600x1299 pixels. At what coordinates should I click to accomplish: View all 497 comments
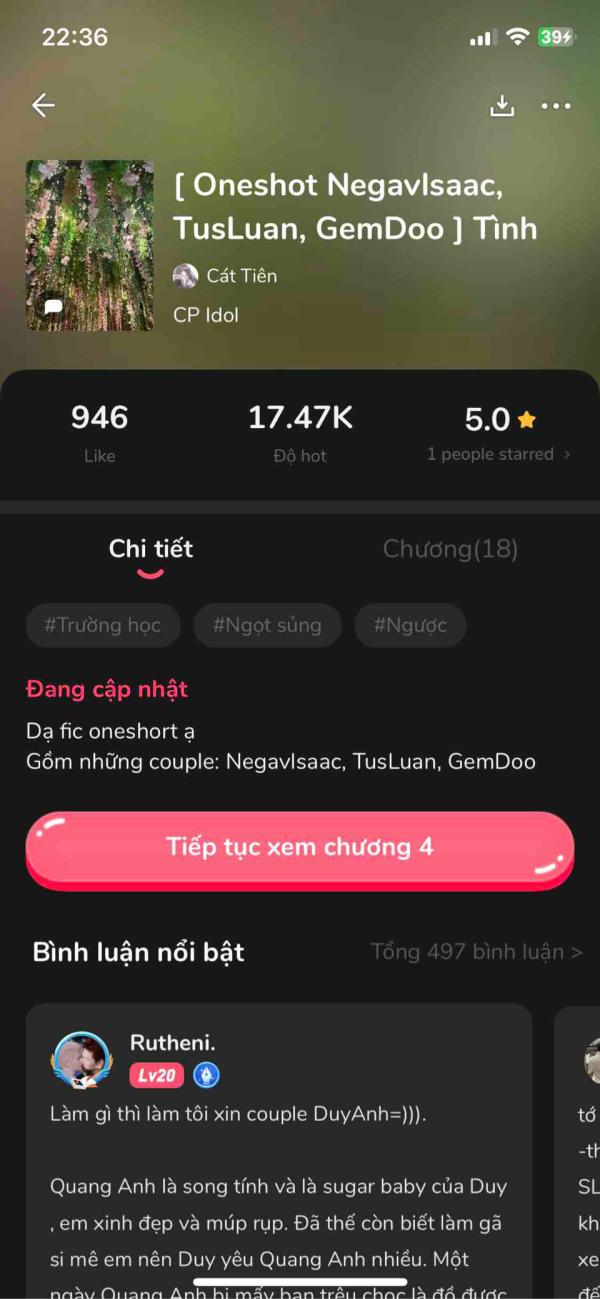pos(476,951)
